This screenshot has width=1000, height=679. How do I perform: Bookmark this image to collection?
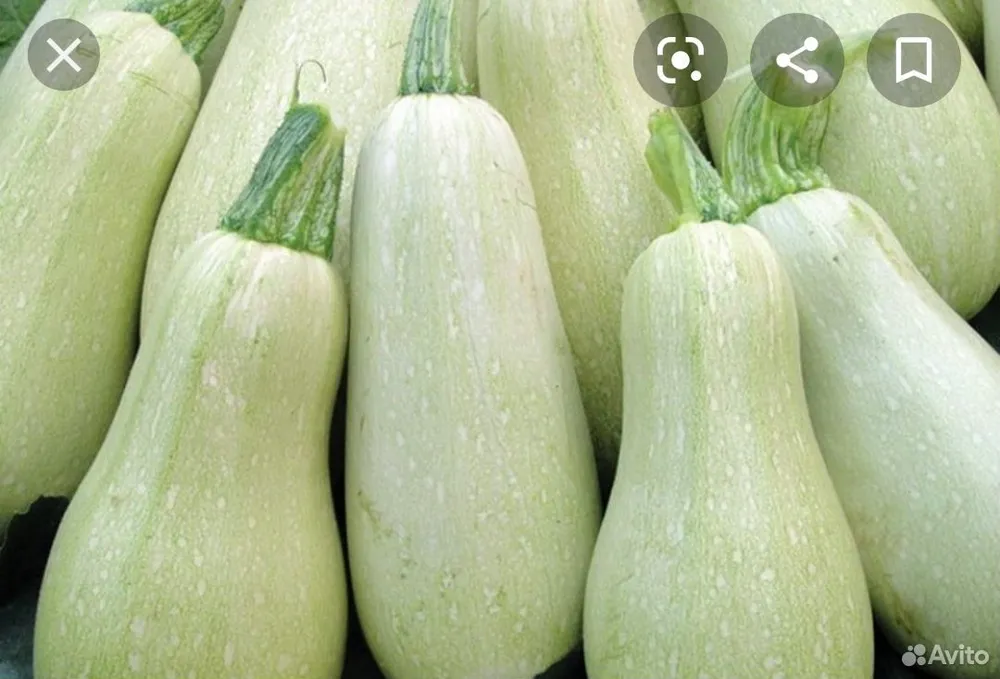pyautogui.click(x=913, y=60)
